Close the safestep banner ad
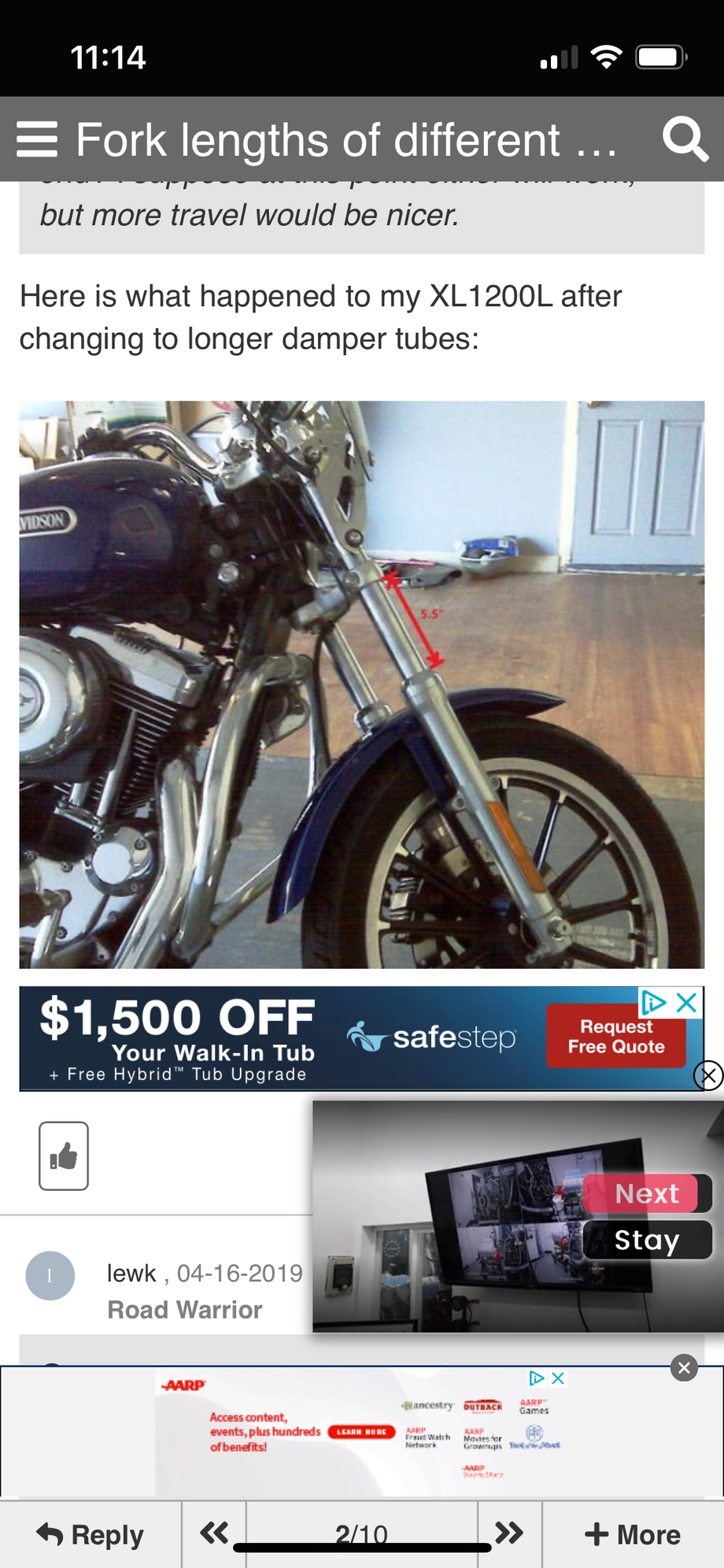Screen dimensions: 724x1568 pos(686,1003)
